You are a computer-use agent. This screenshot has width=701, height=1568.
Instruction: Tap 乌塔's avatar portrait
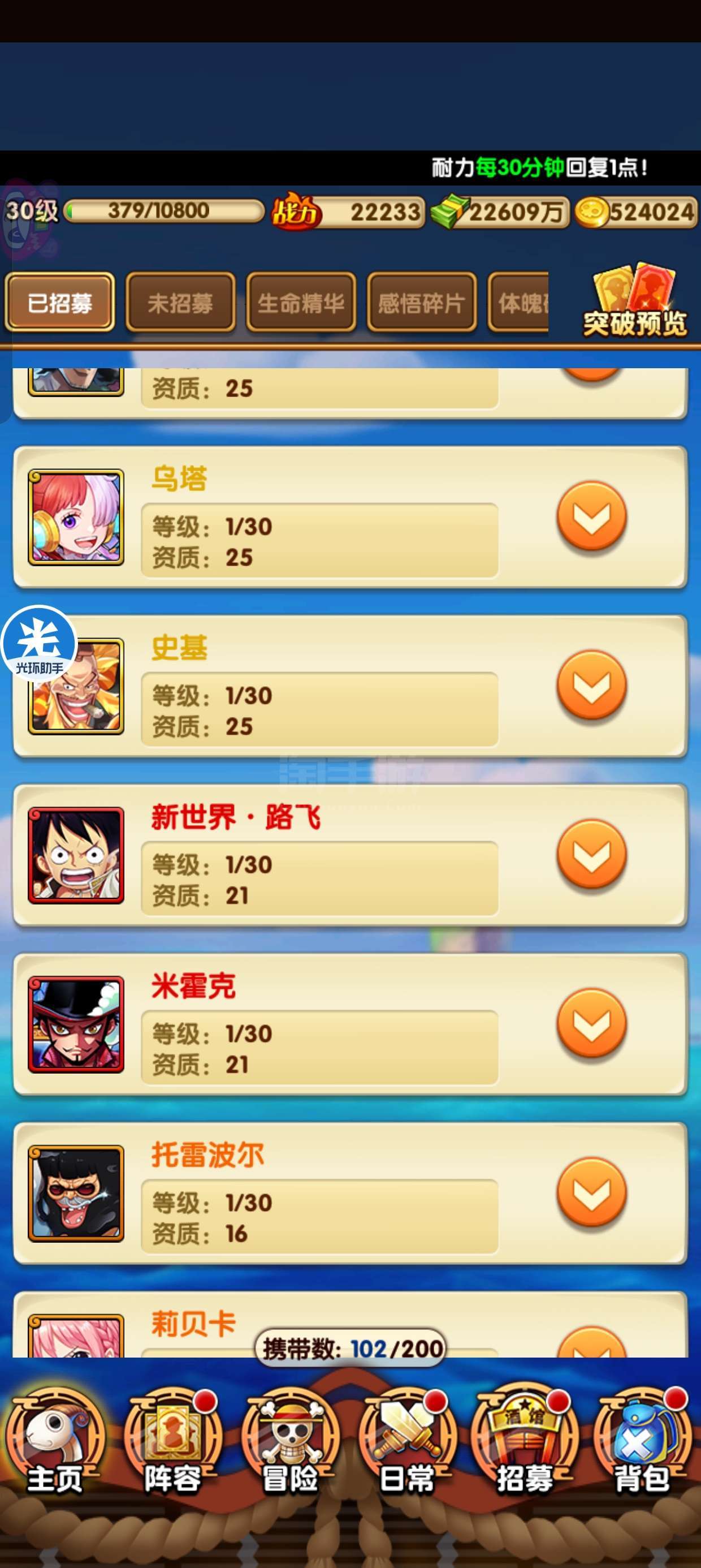point(76,517)
